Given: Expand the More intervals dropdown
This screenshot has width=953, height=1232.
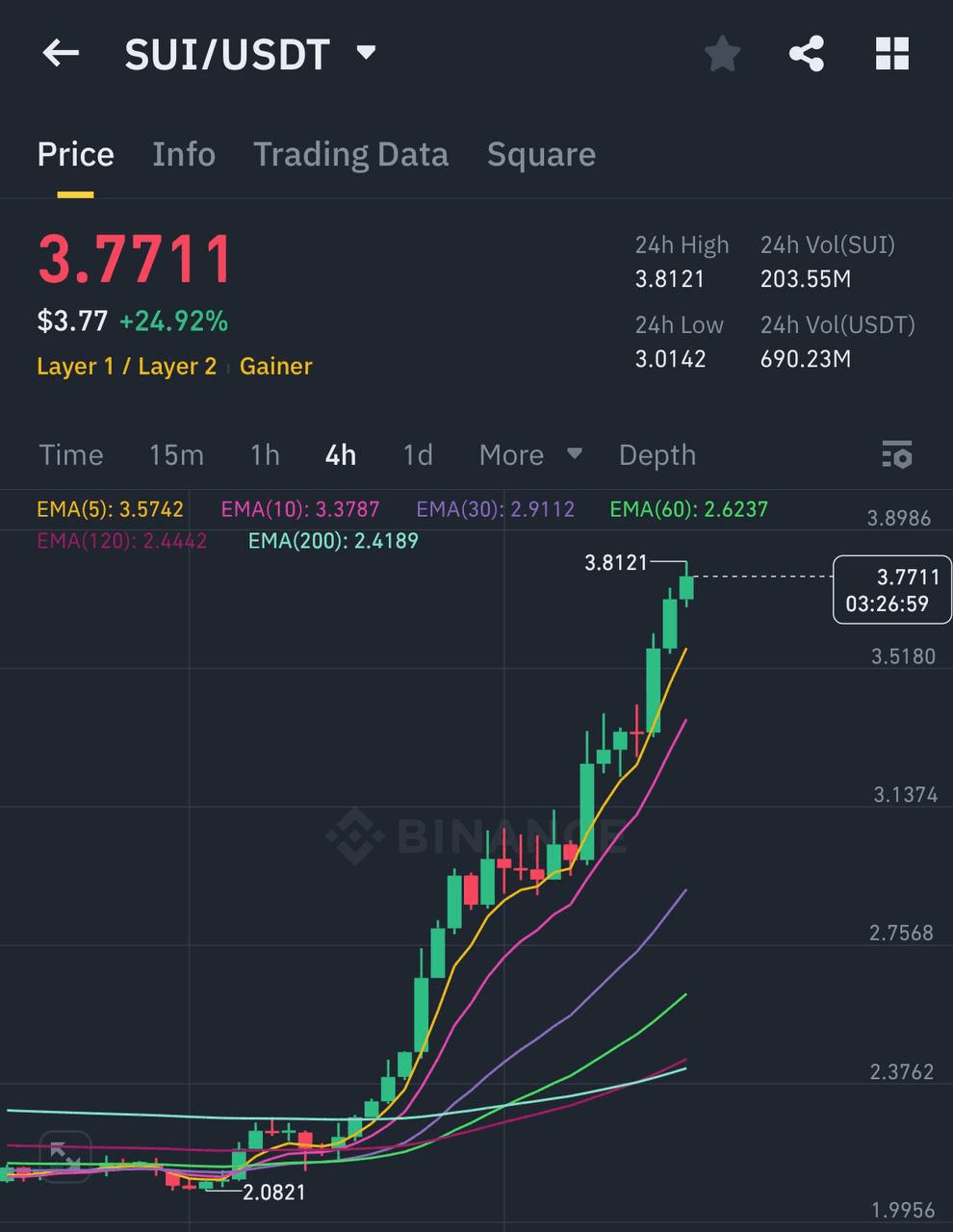Looking at the screenshot, I should pos(529,454).
